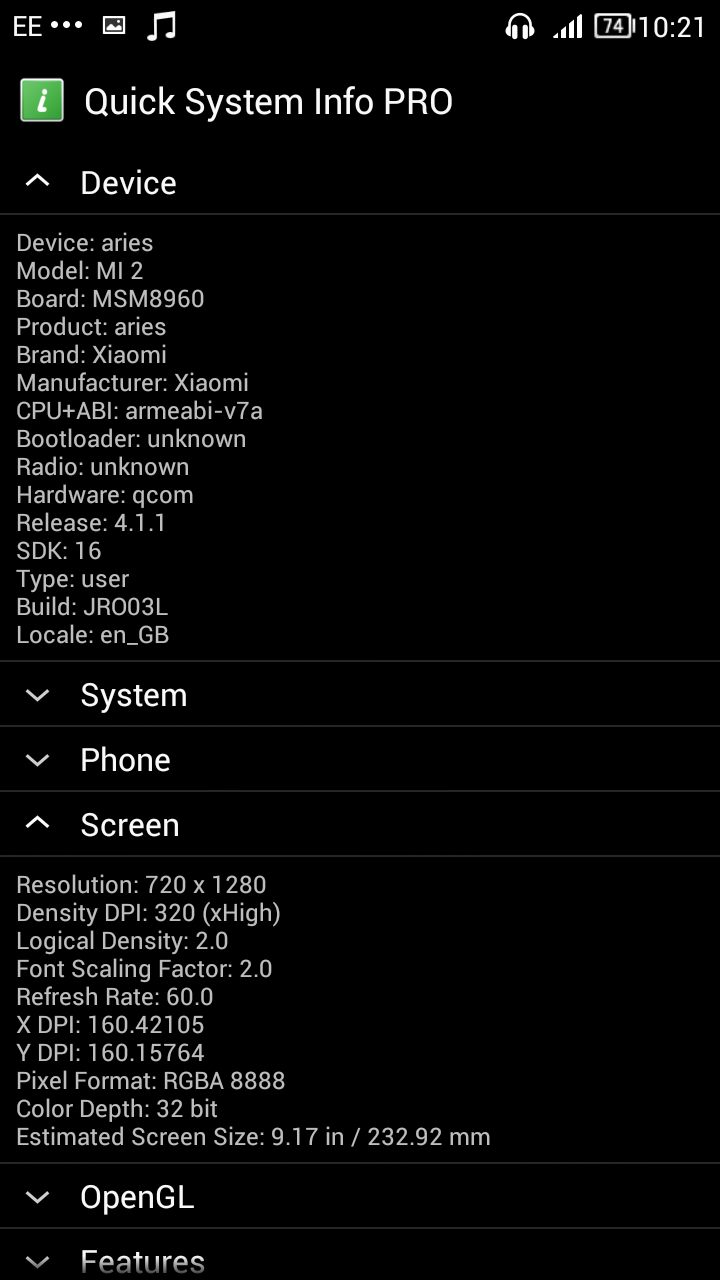
Task: Collapse the Device section
Action: coord(360,182)
